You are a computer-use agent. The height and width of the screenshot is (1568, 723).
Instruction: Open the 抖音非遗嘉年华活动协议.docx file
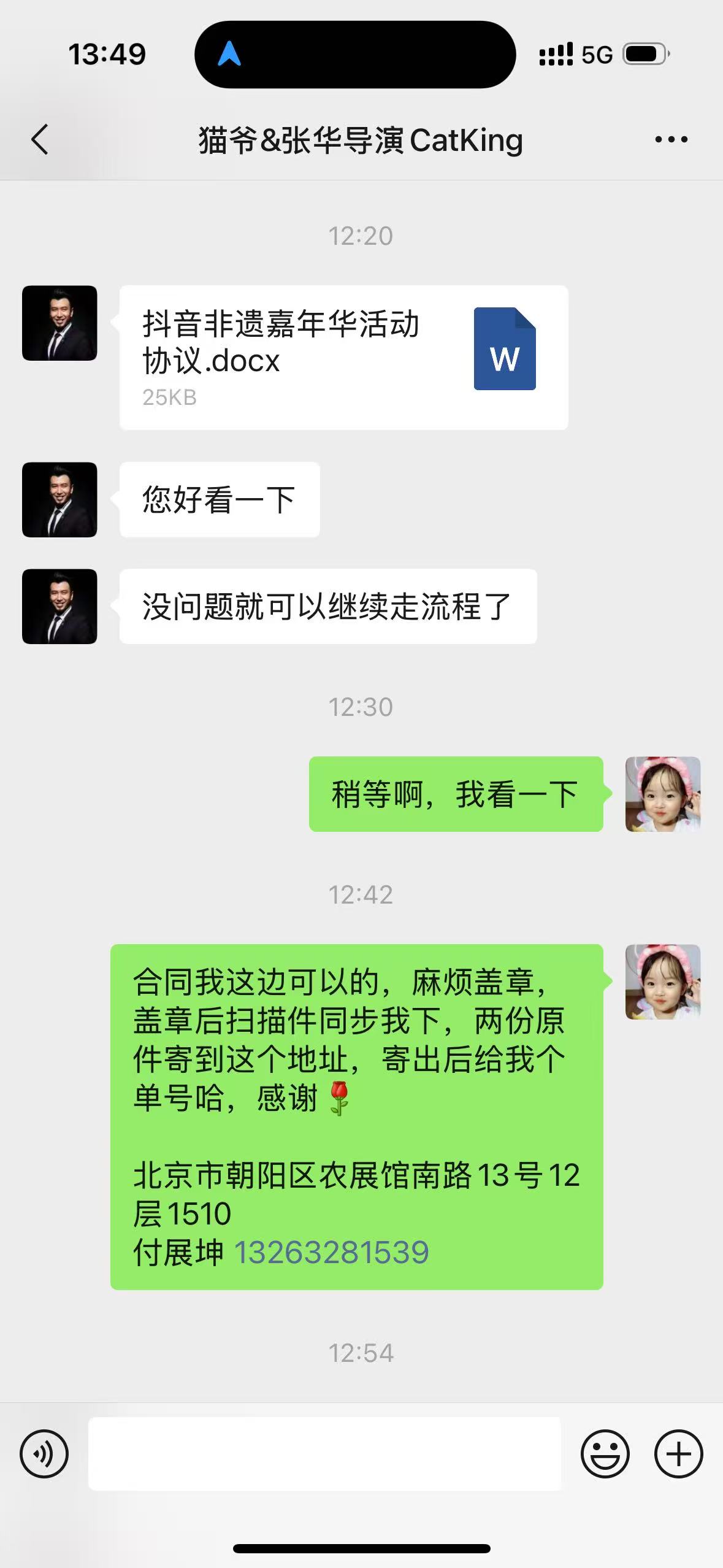343,357
